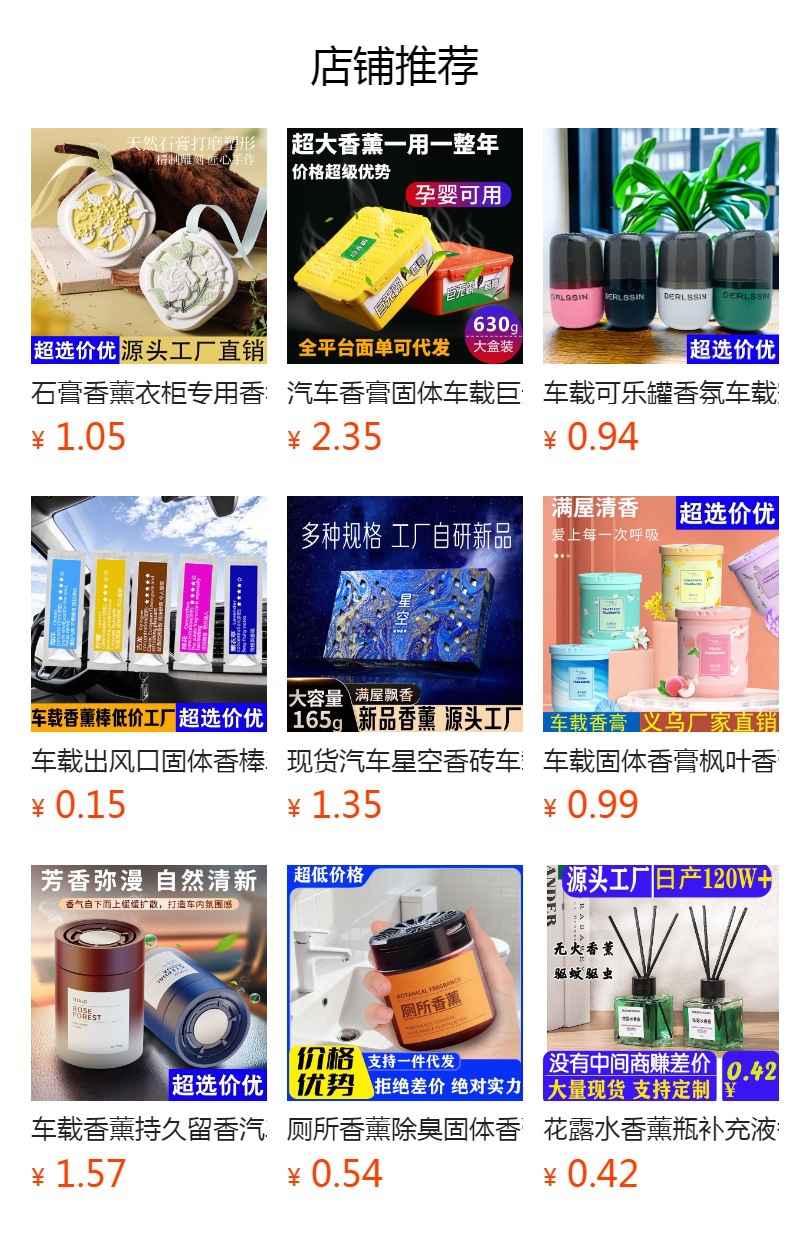Open the 现货汽车星空香砖 product card
The width and height of the screenshot is (790, 1234).
coord(405,660)
